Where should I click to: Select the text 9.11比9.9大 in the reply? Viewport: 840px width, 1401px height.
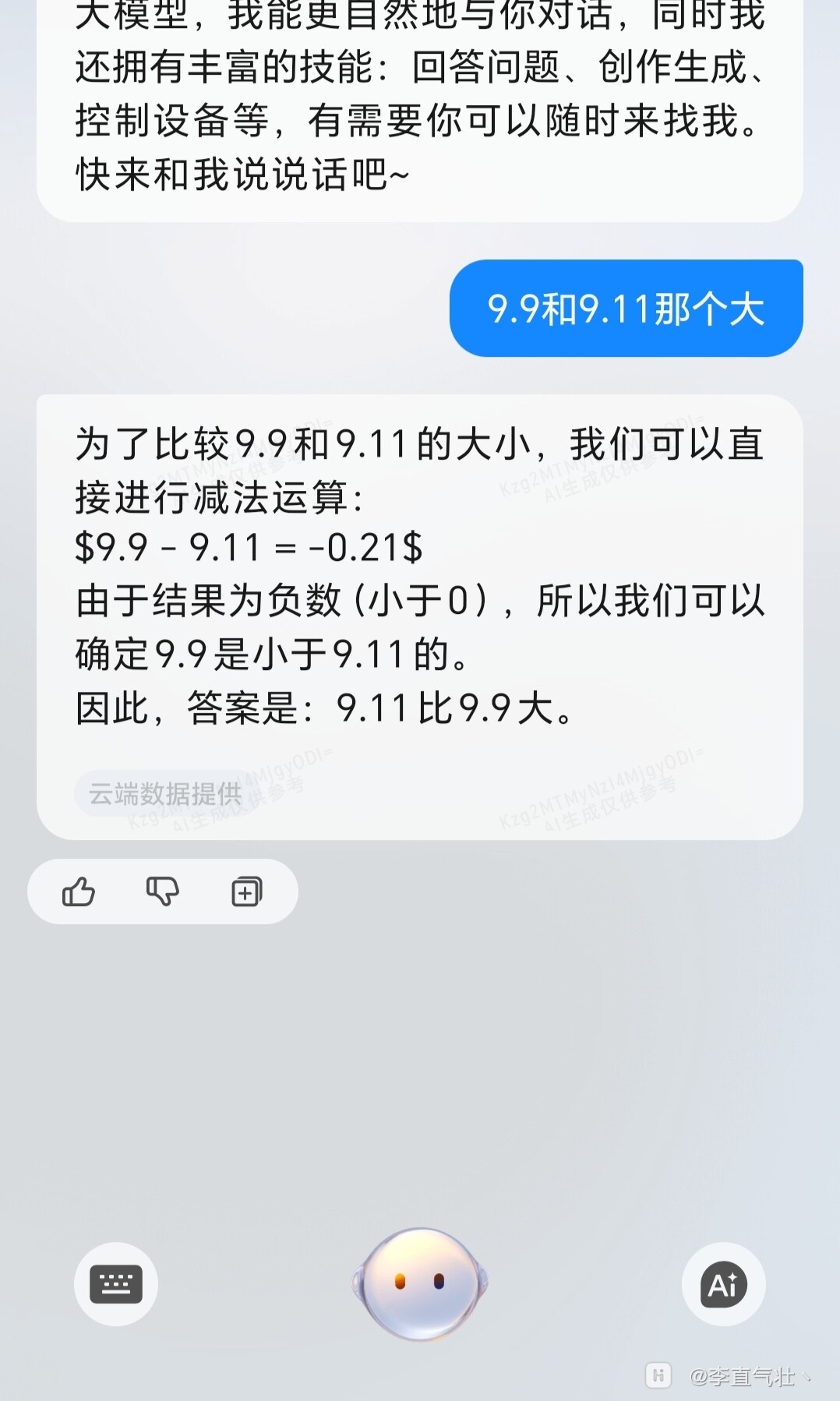[448, 708]
